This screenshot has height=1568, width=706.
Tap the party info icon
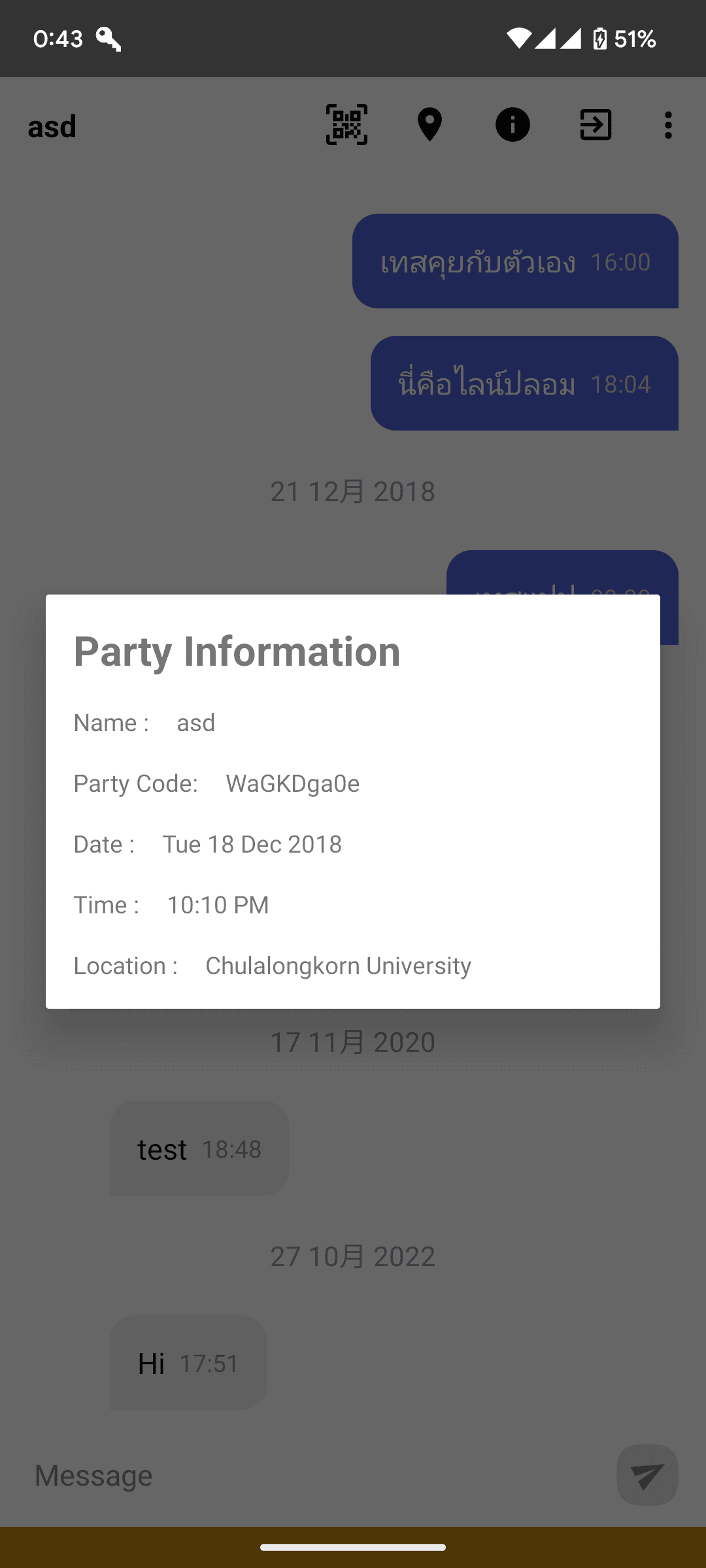513,125
